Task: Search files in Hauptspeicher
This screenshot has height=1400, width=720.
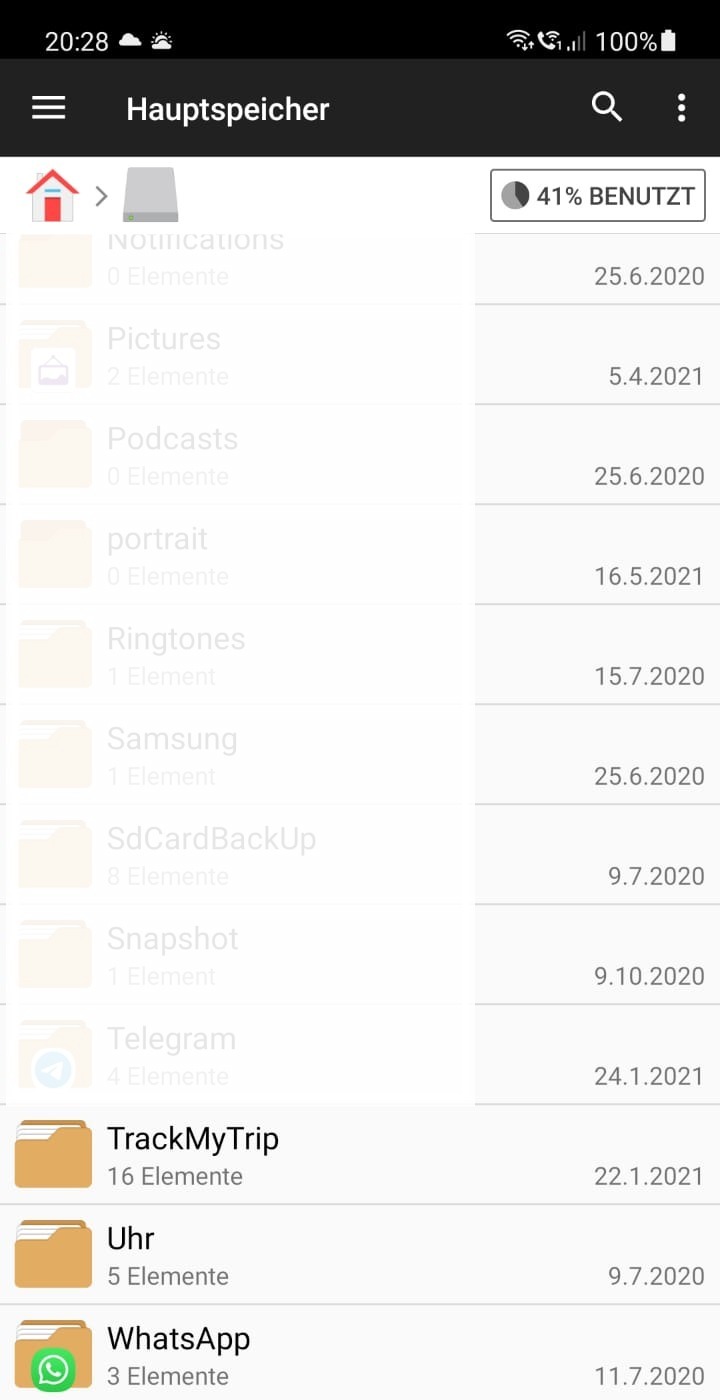Action: click(x=607, y=107)
